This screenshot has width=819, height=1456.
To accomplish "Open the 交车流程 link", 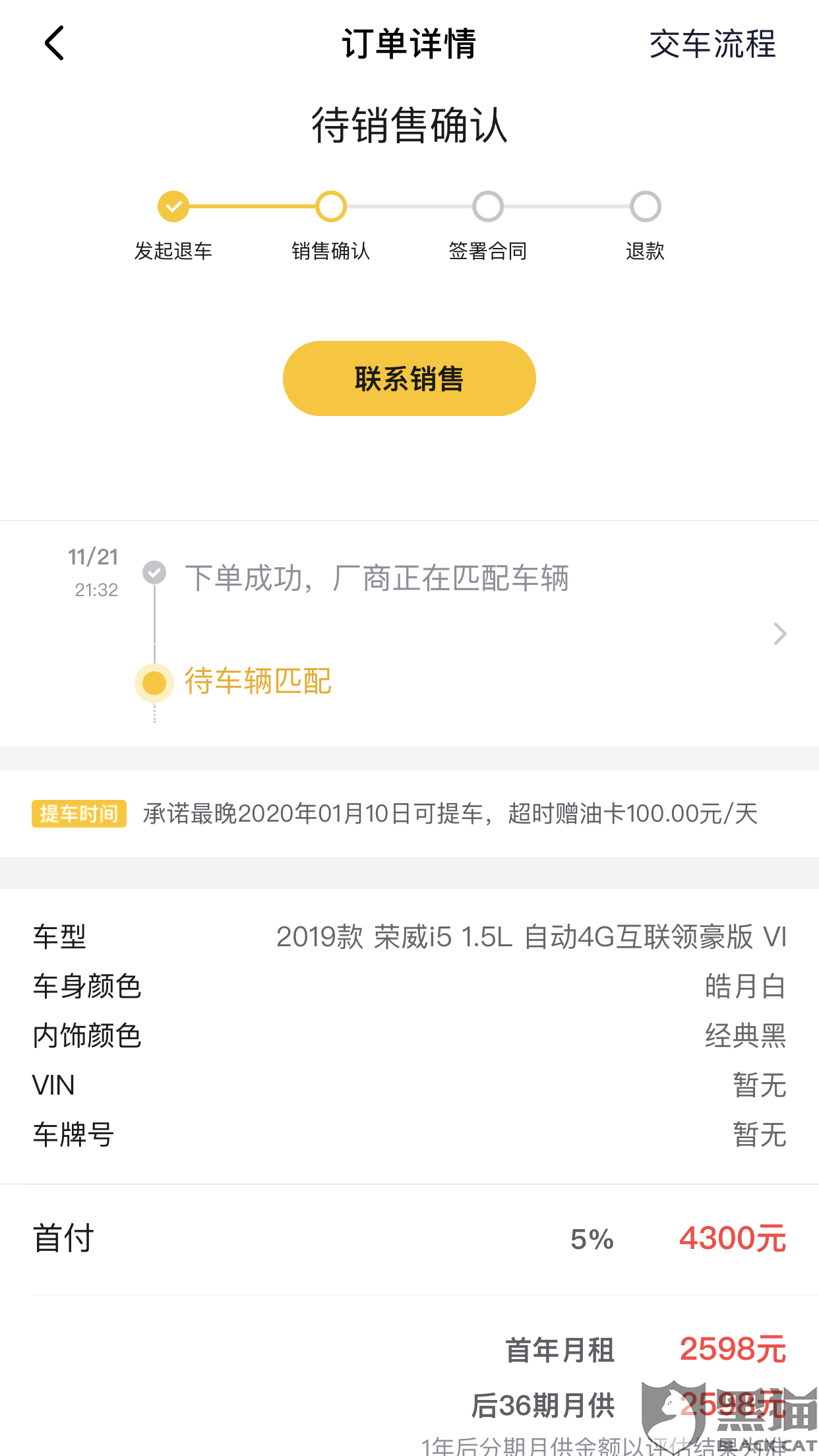I will pyautogui.click(x=712, y=44).
